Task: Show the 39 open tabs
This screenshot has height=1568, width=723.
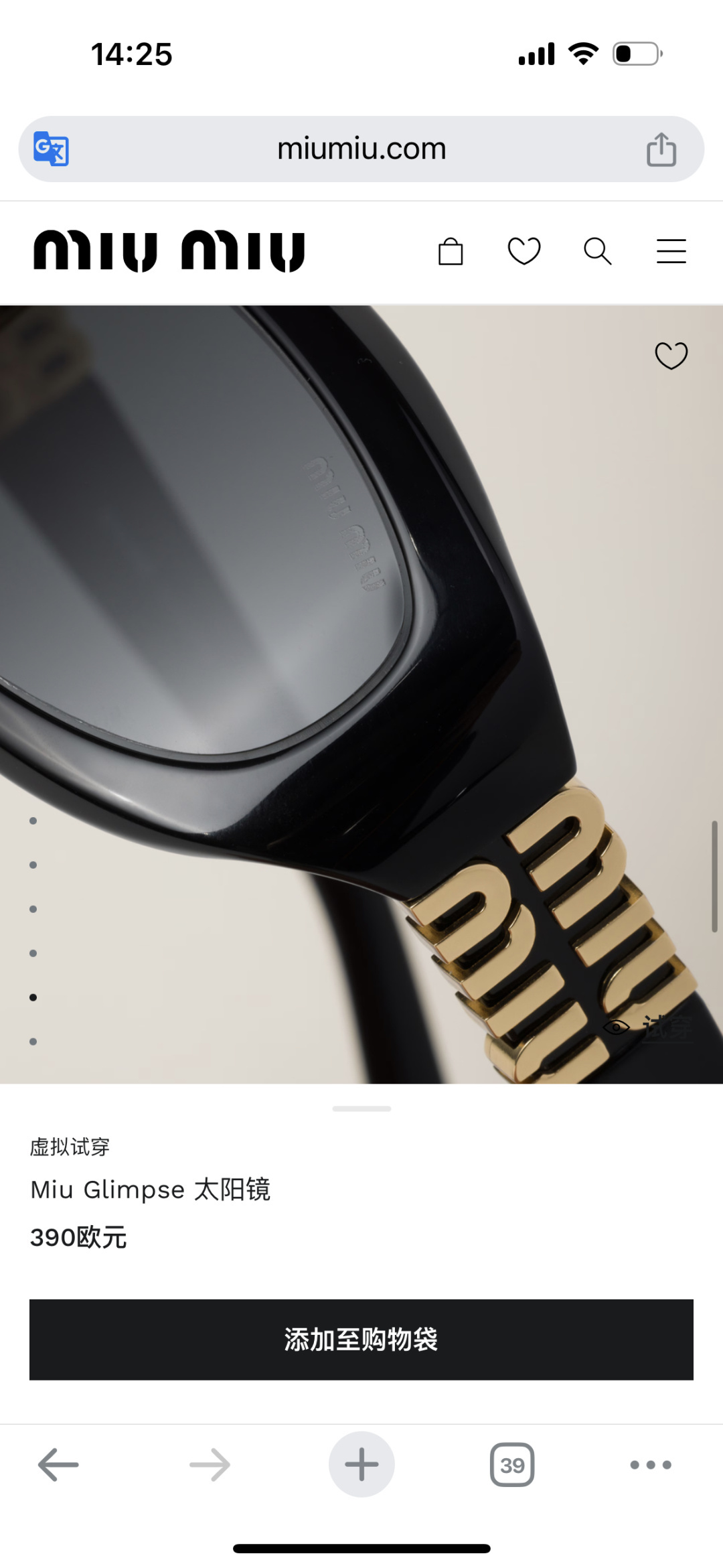Action: point(512,1465)
